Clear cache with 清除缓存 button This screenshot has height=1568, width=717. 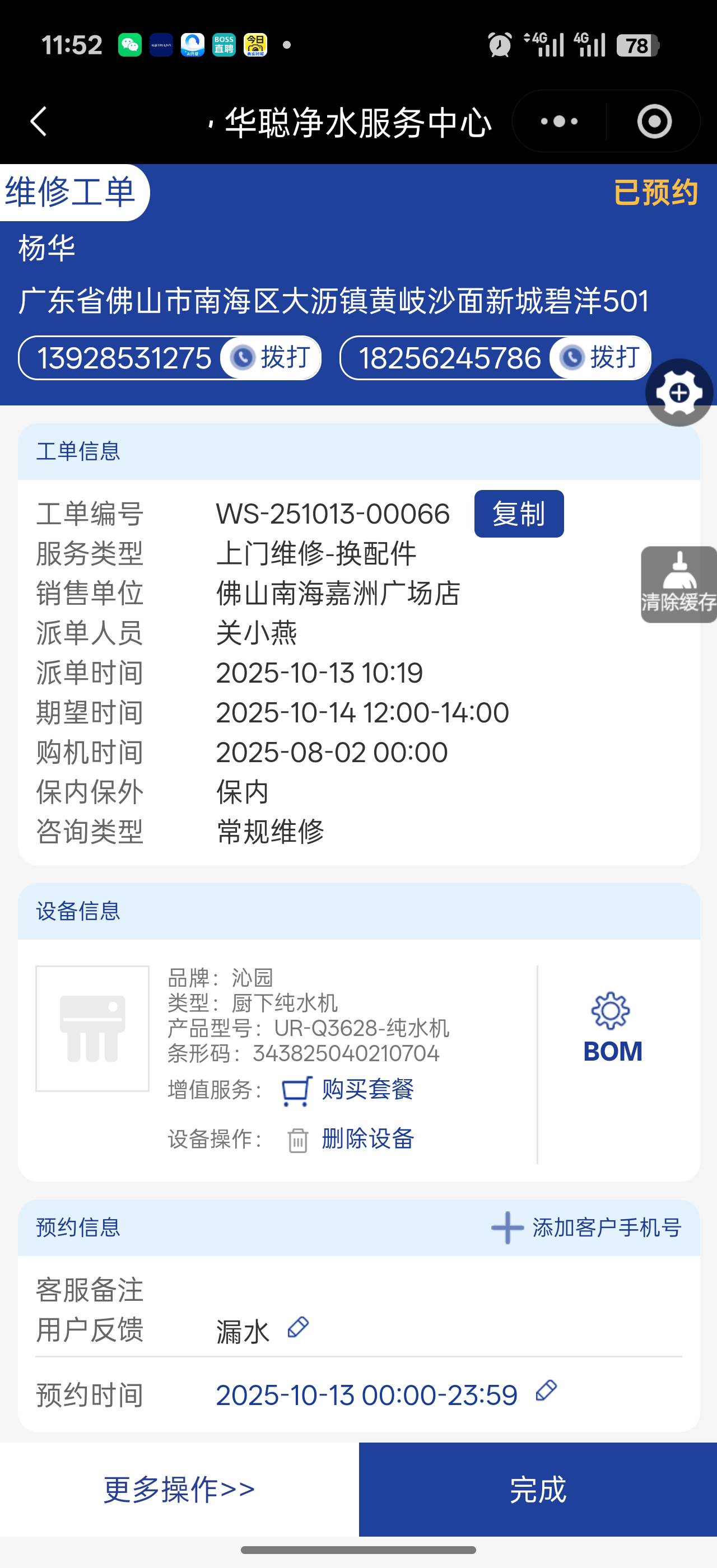[679, 584]
